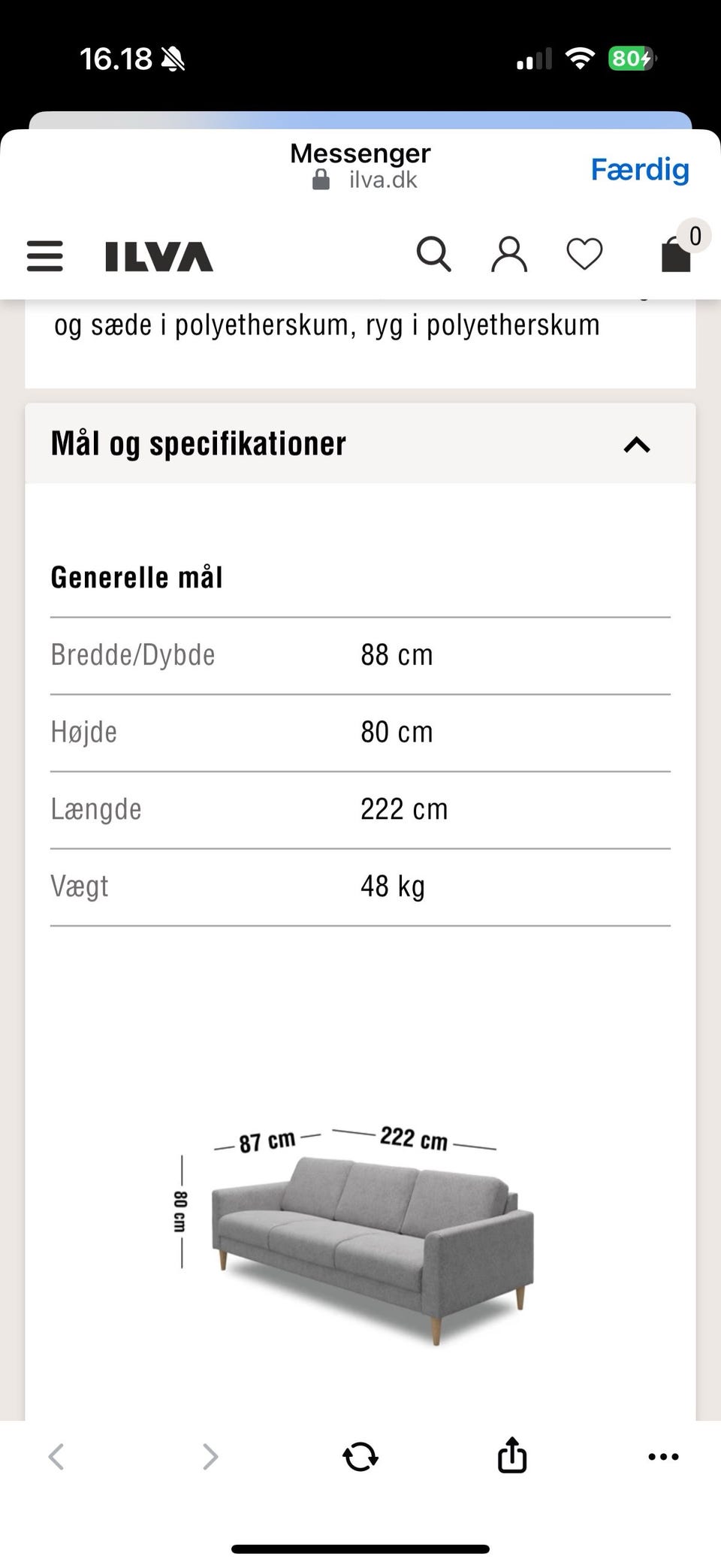The height and width of the screenshot is (1568, 721).
Task: Go forward with the right arrow
Action: (x=209, y=1456)
